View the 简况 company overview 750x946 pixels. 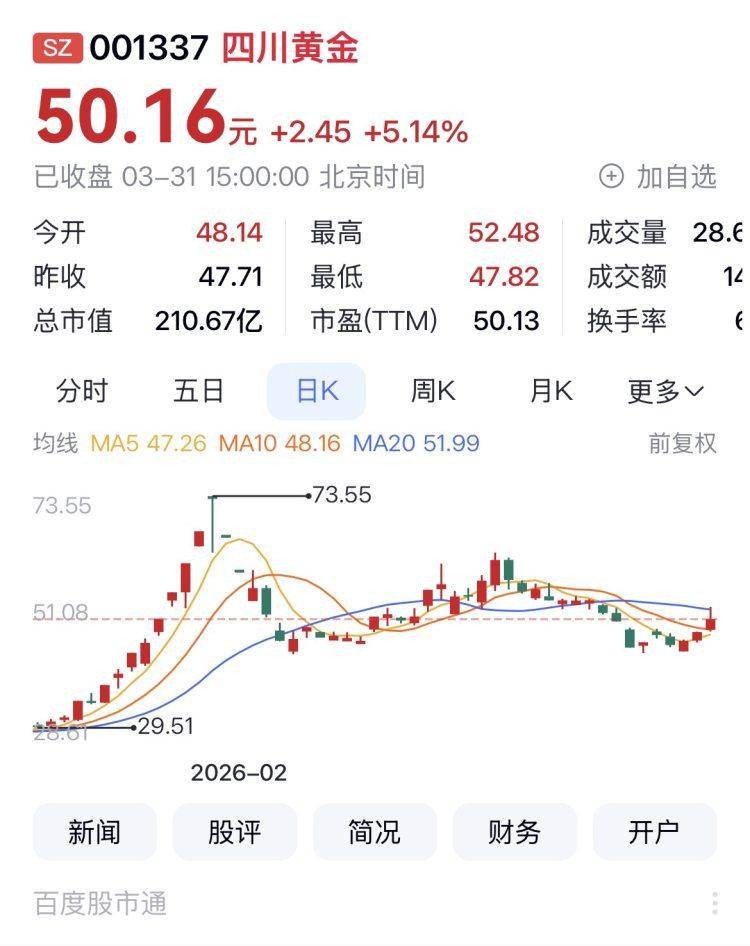pos(375,832)
